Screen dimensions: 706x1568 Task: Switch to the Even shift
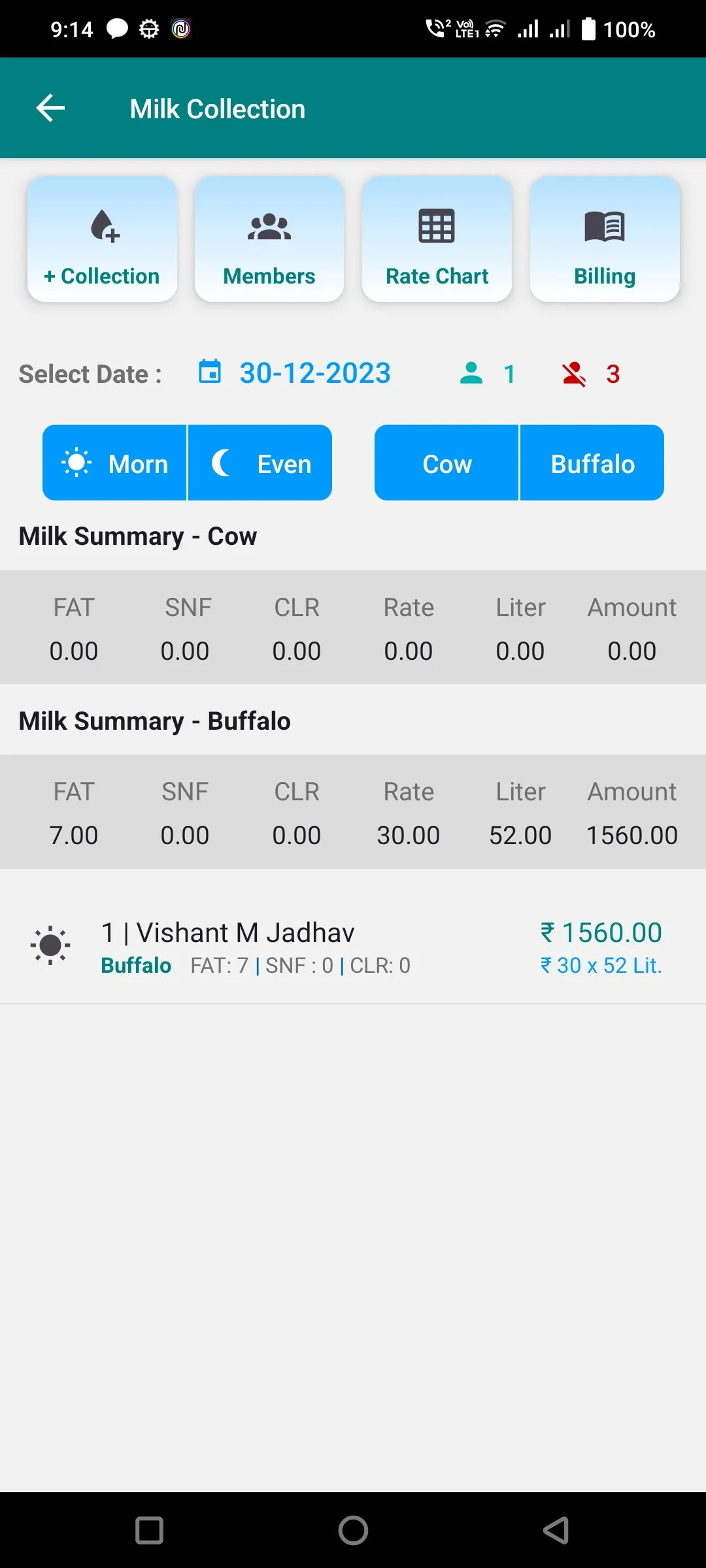(260, 463)
